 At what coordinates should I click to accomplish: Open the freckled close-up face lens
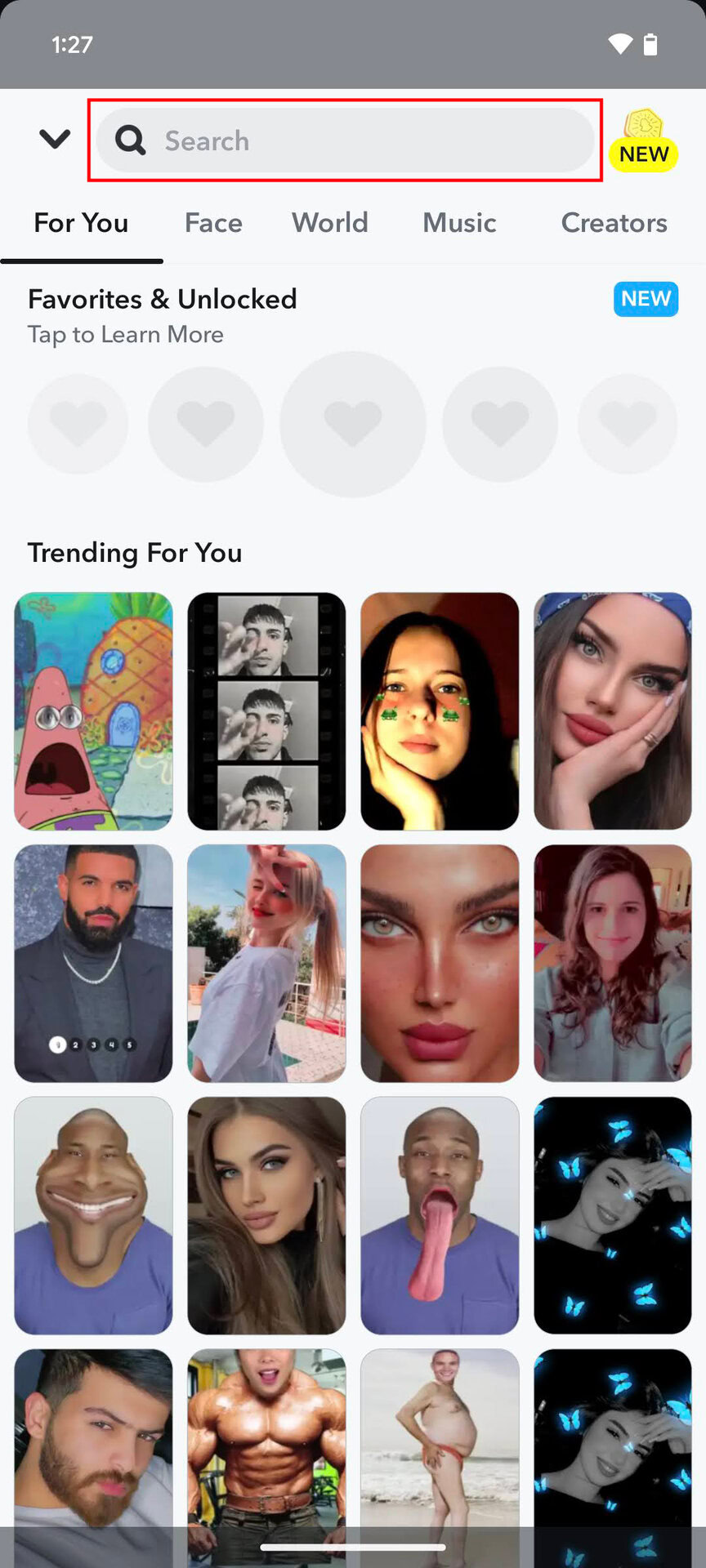pos(440,963)
